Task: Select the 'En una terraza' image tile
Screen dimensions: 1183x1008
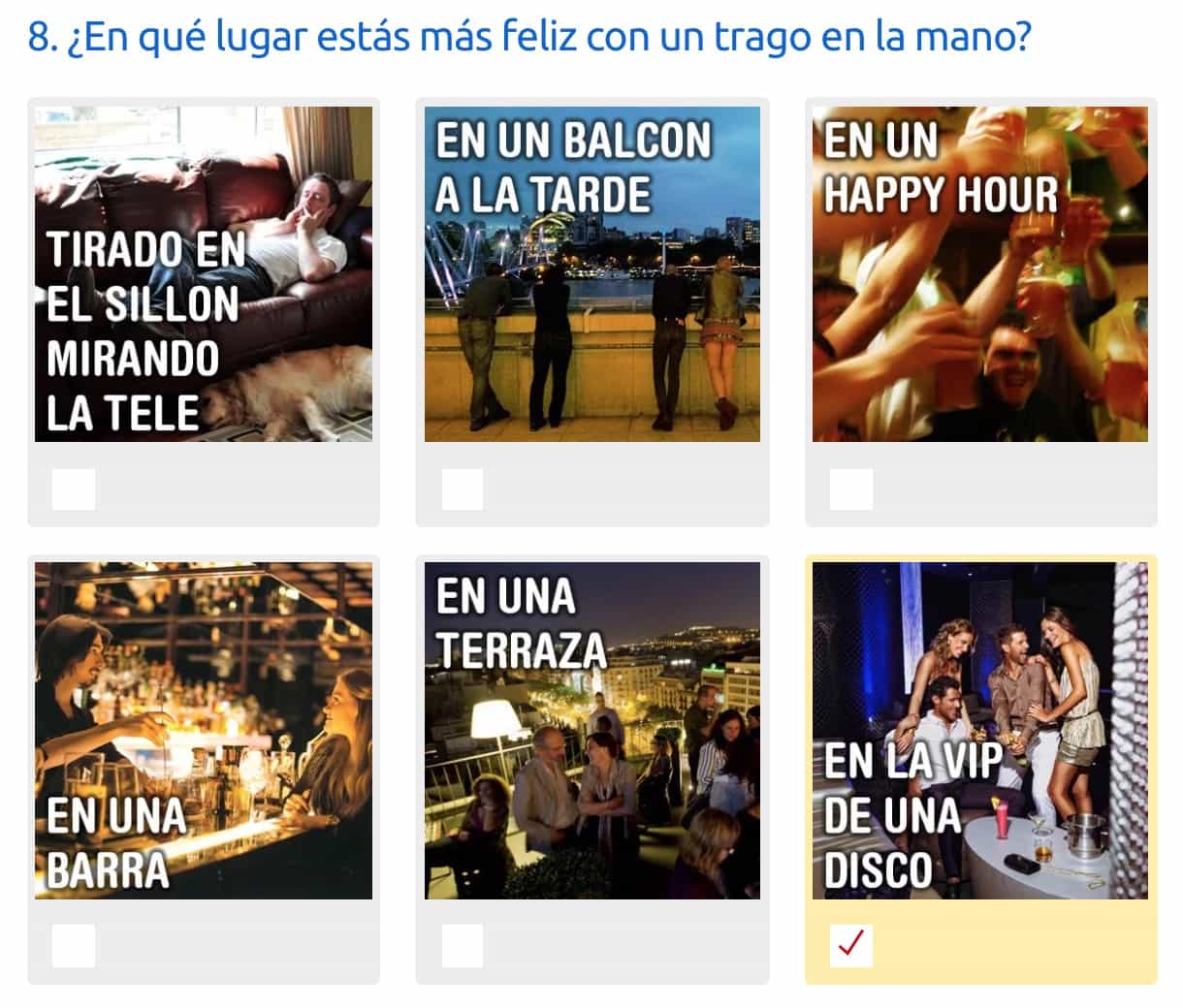Action: coord(592,731)
